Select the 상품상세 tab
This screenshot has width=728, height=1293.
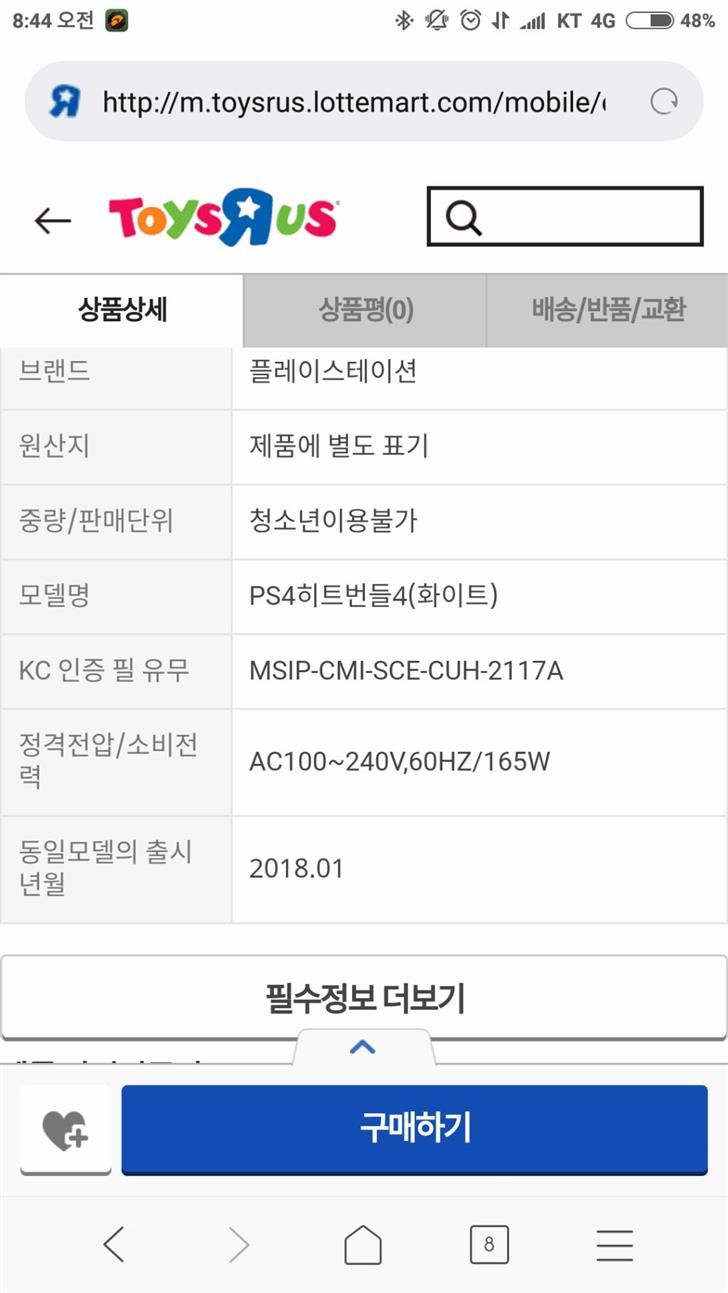[x=122, y=310]
